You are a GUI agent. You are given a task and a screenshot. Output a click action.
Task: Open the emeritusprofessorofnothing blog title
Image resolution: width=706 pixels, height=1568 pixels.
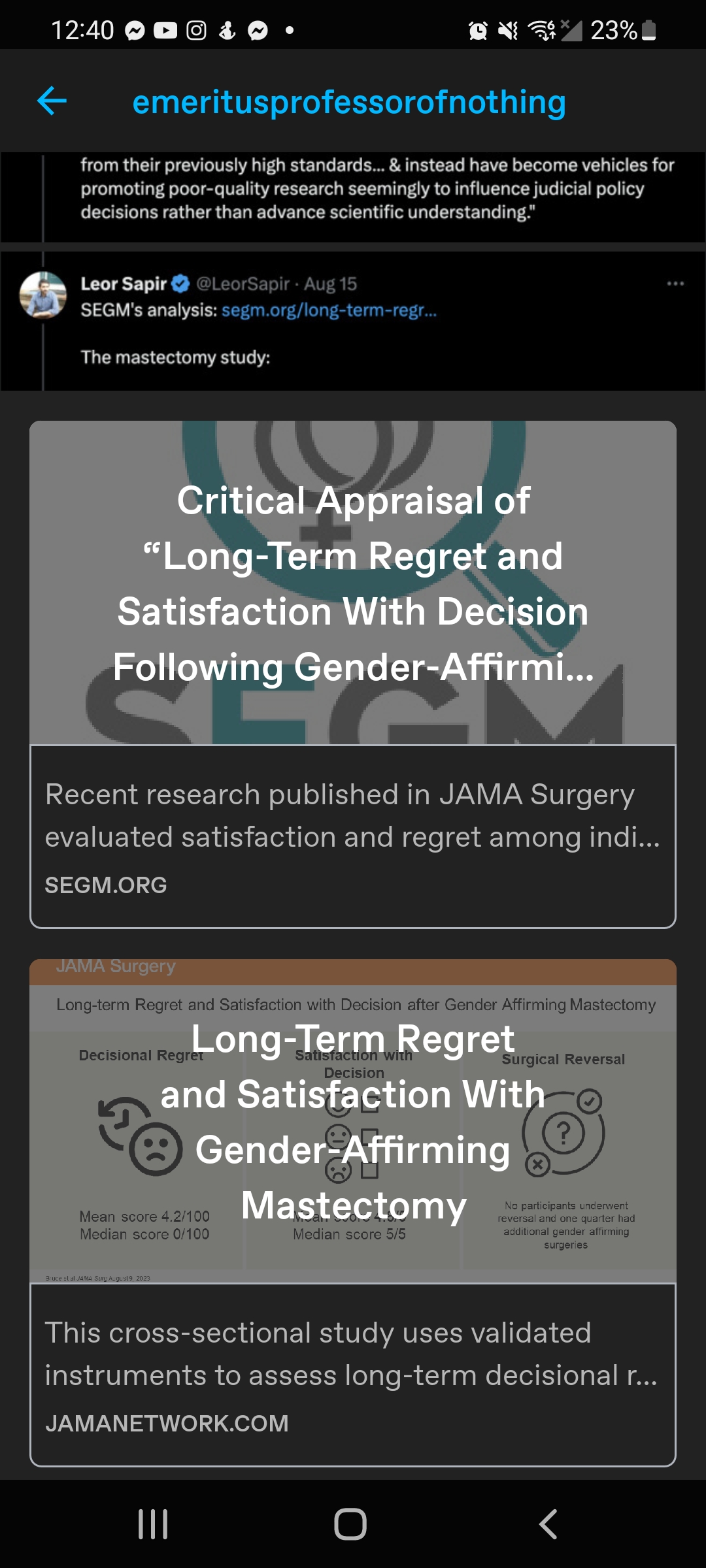pyautogui.click(x=349, y=103)
